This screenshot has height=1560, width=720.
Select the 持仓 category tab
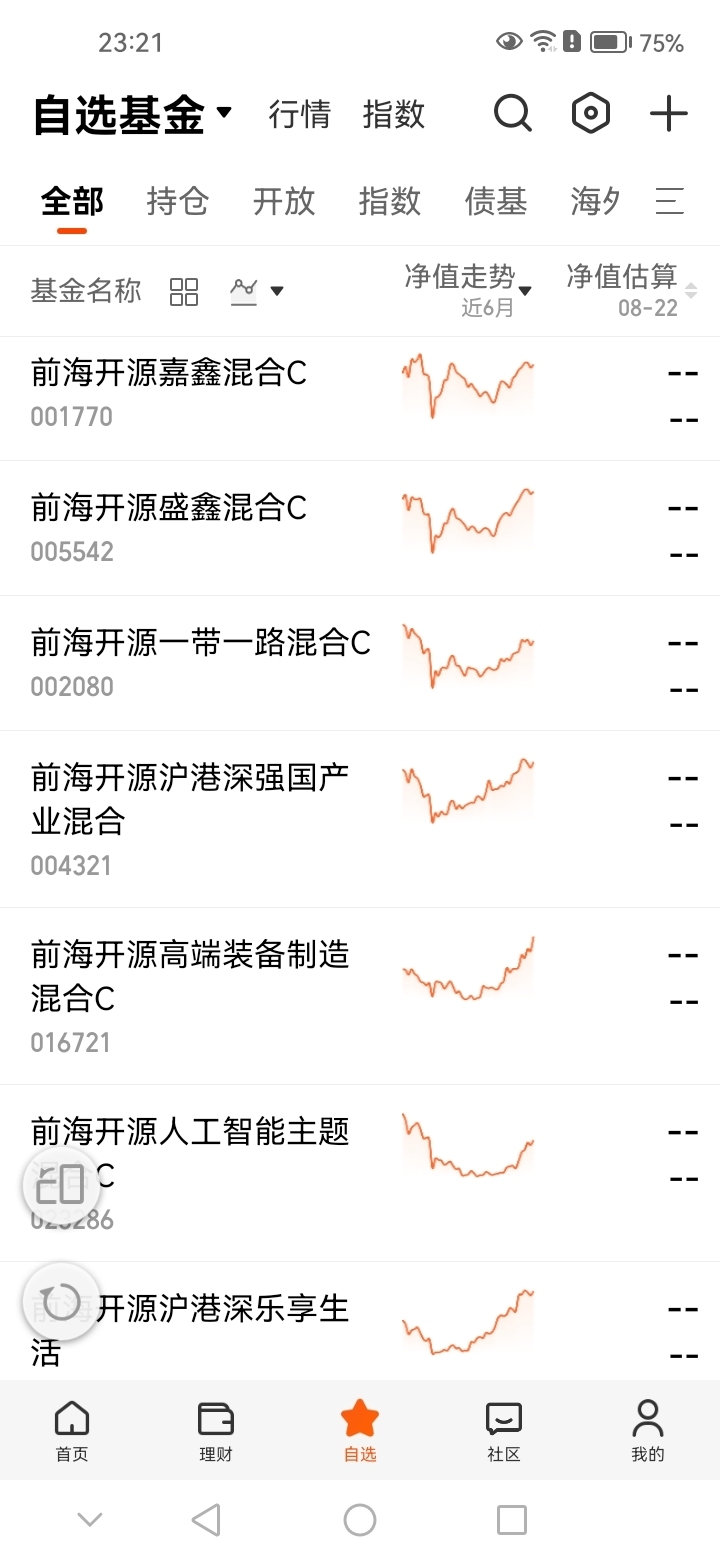[178, 201]
